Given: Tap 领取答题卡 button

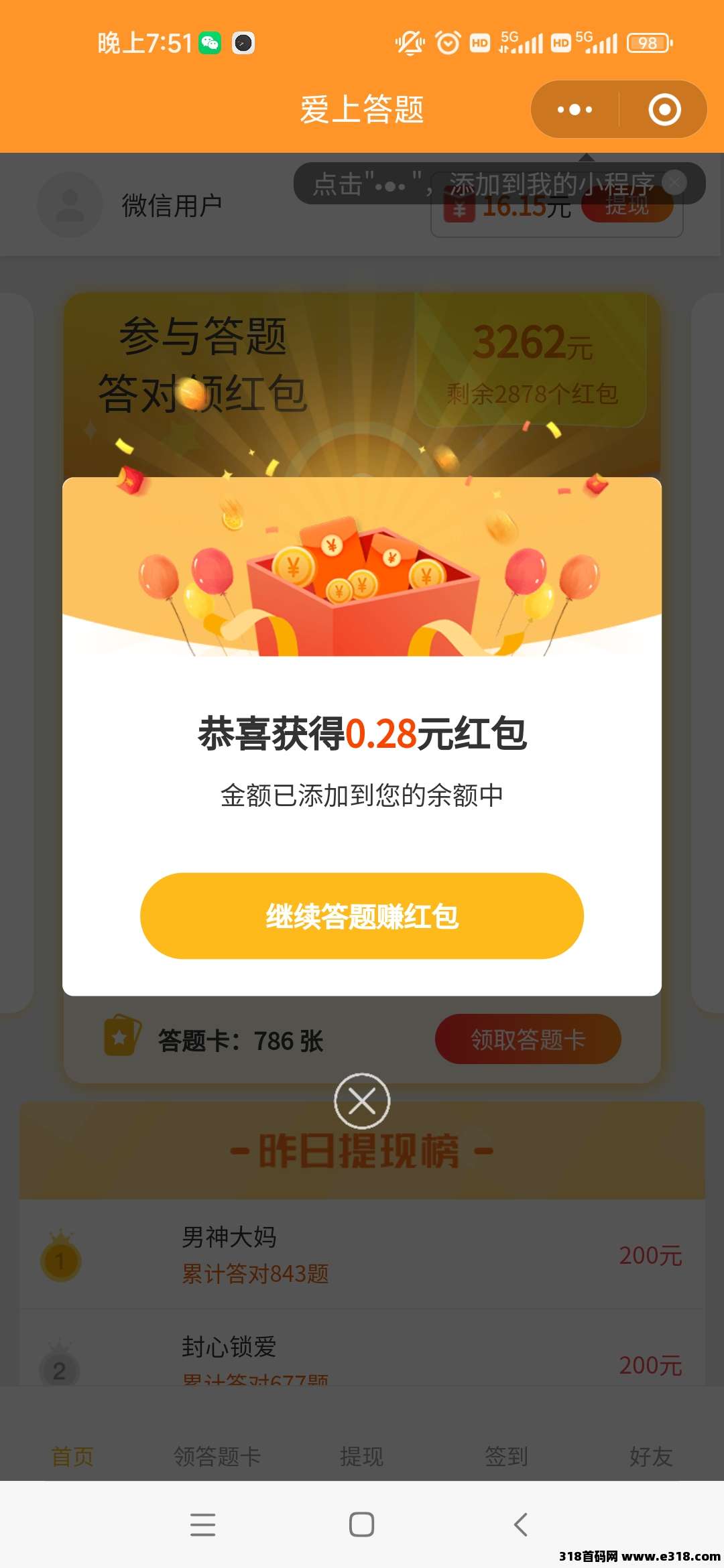Looking at the screenshot, I should 528,1039.
